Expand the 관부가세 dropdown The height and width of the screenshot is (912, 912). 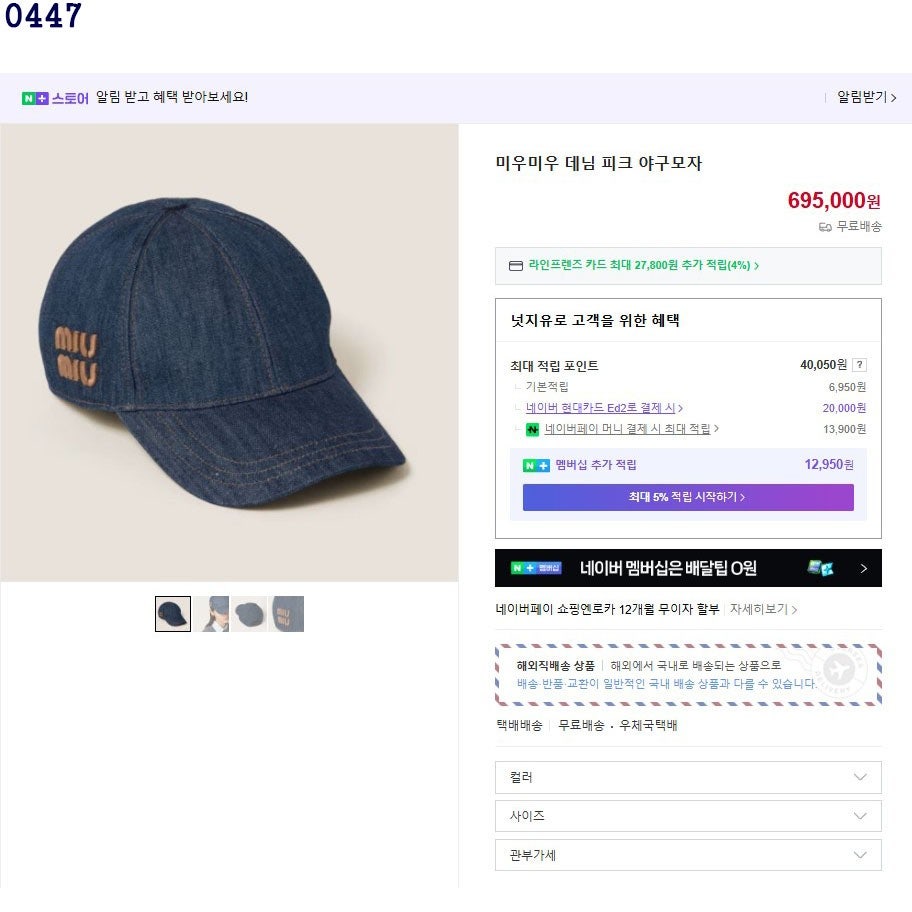[x=688, y=855]
